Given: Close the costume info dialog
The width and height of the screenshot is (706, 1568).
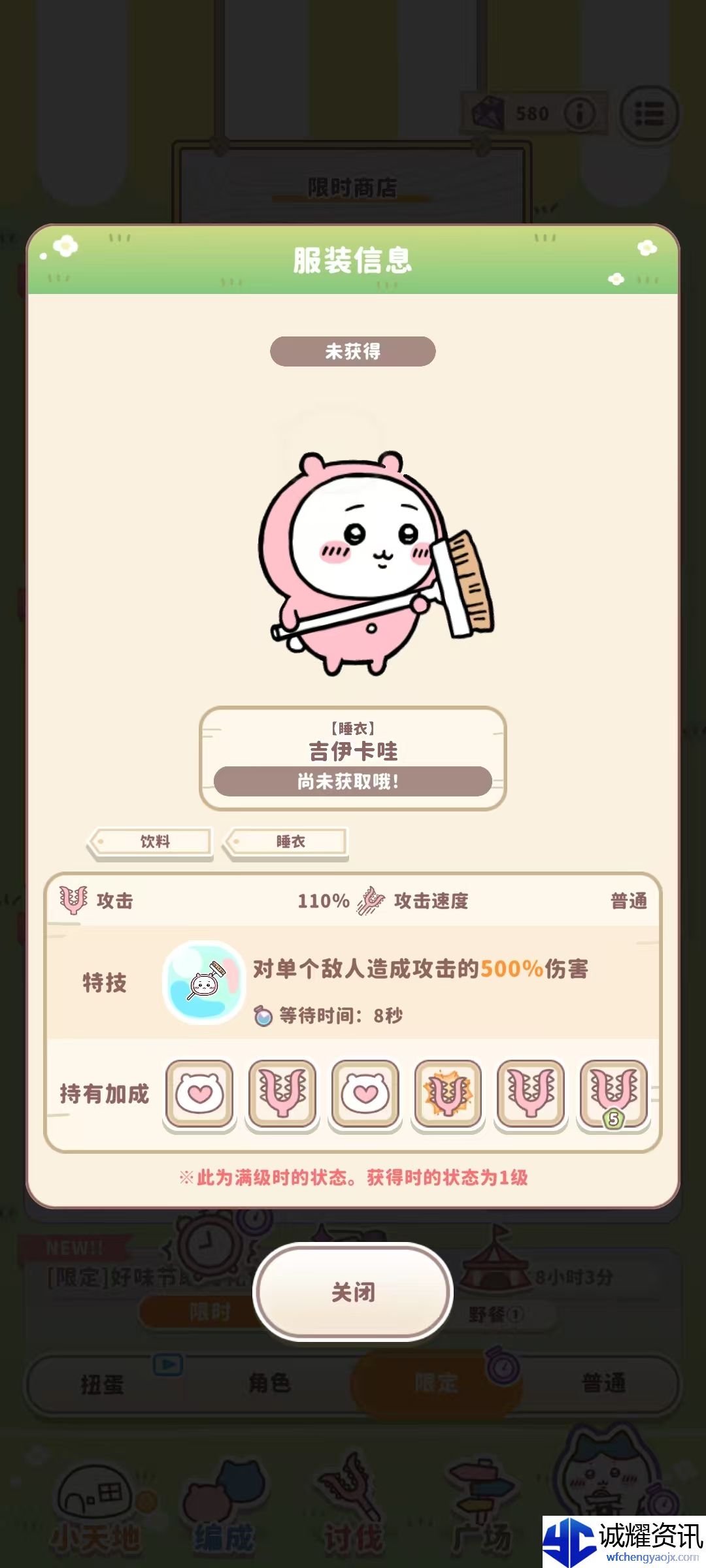Looking at the screenshot, I should point(353,1292).
